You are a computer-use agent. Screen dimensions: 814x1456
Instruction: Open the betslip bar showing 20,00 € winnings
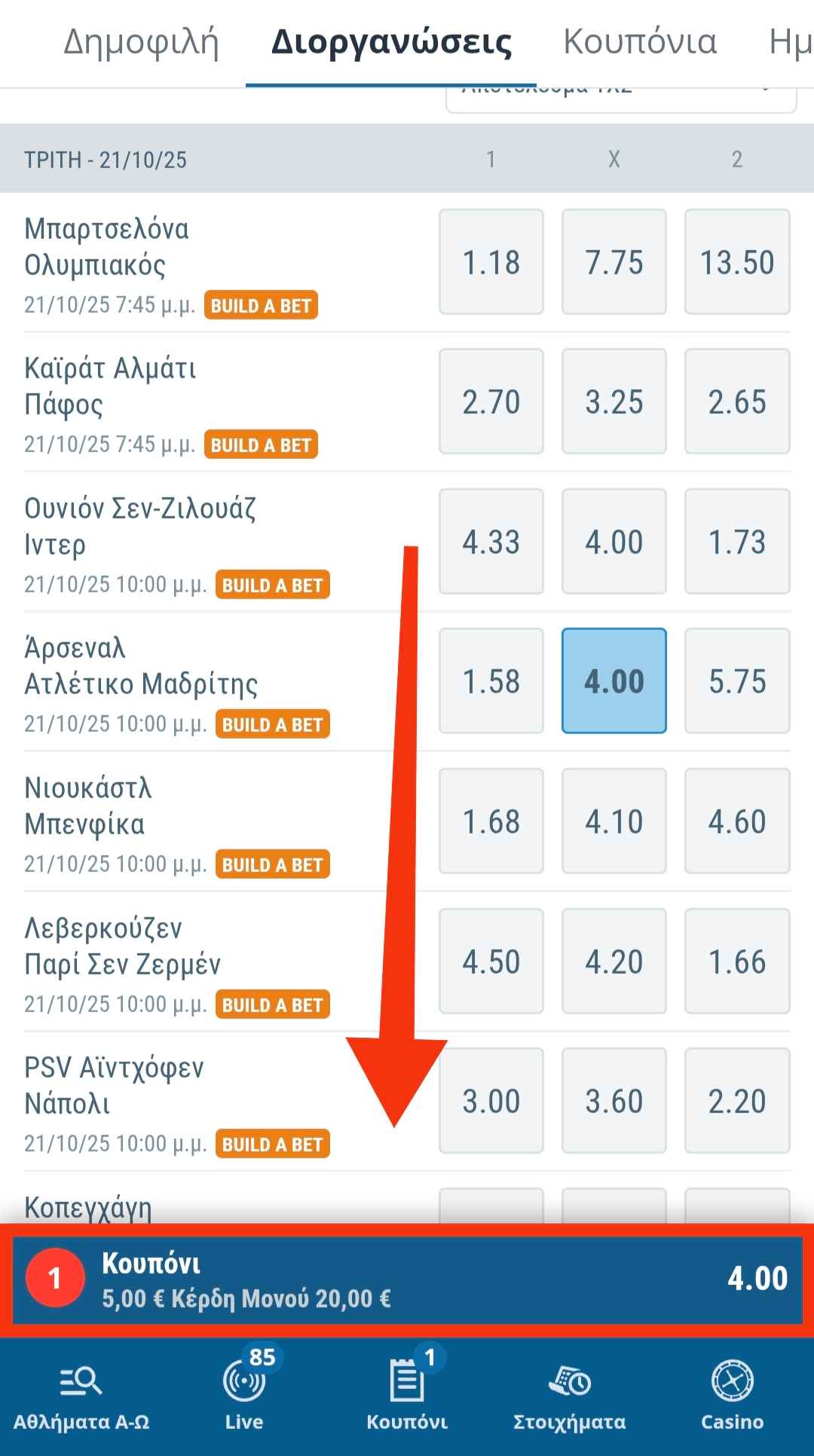click(407, 1280)
